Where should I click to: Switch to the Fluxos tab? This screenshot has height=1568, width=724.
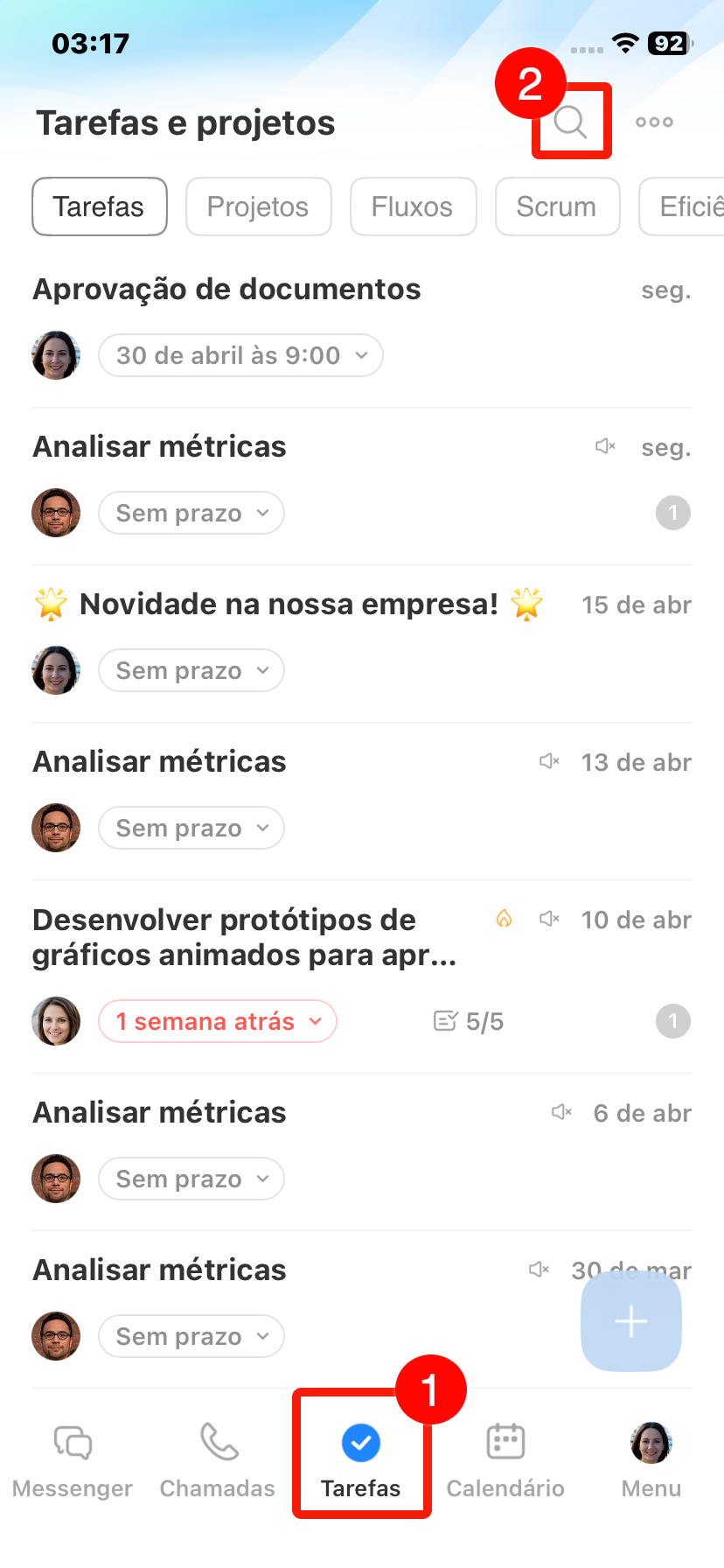[413, 207]
